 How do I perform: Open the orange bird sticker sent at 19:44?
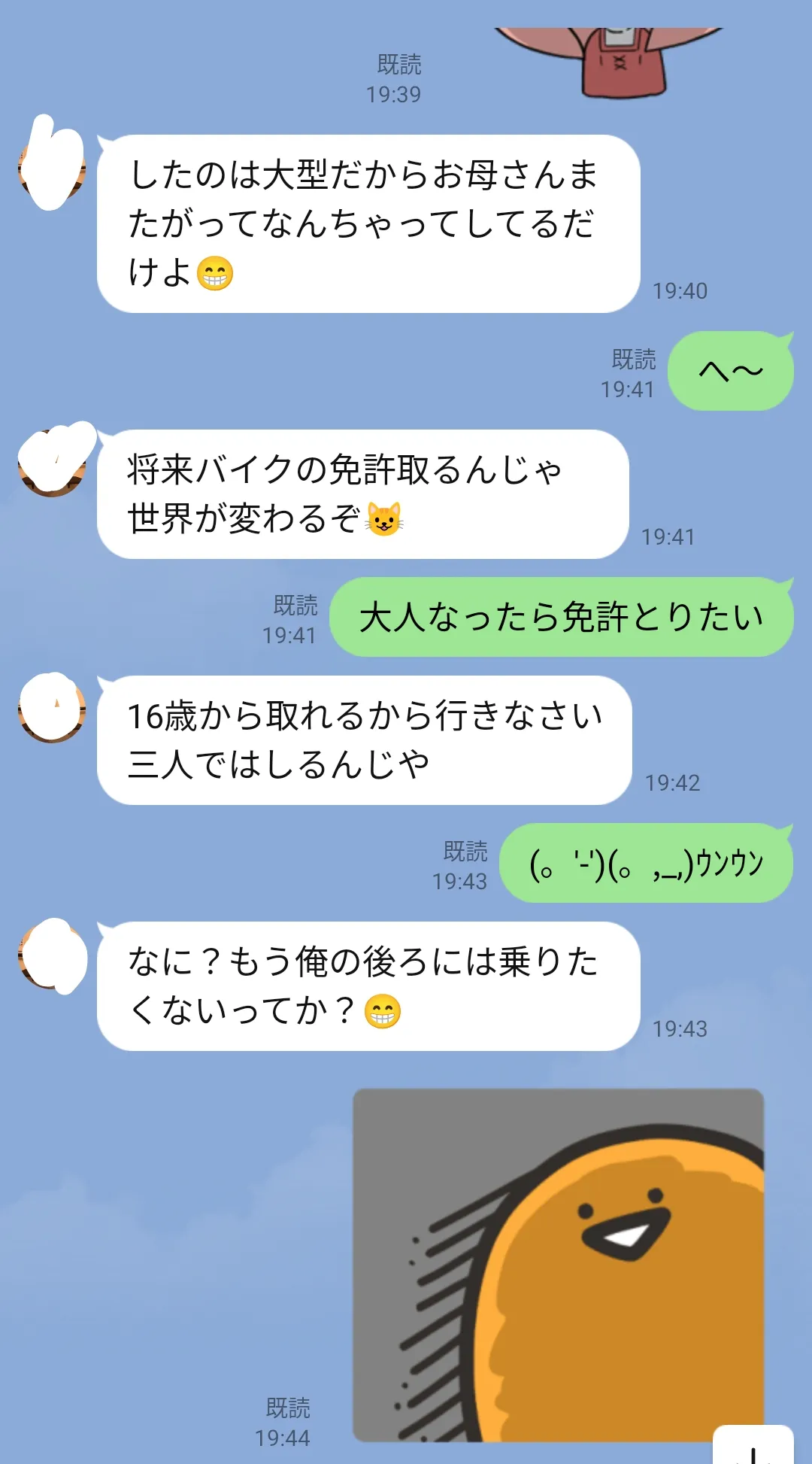click(558, 1264)
